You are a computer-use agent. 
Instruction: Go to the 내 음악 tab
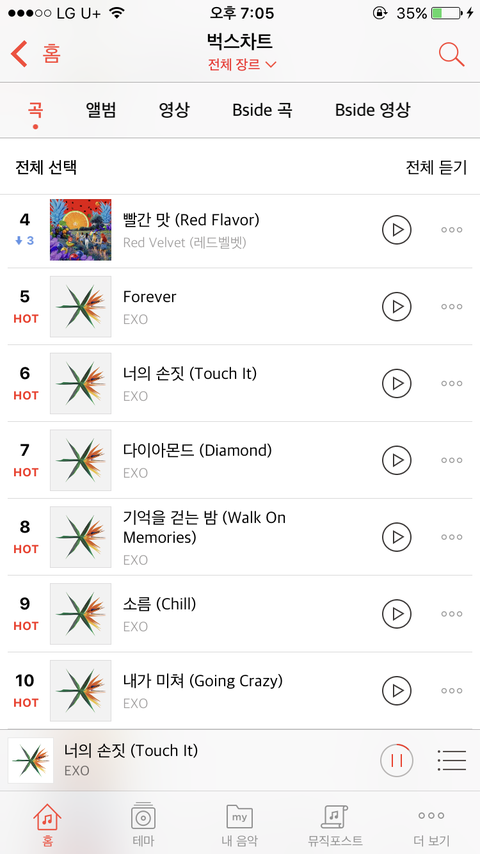coord(240,825)
